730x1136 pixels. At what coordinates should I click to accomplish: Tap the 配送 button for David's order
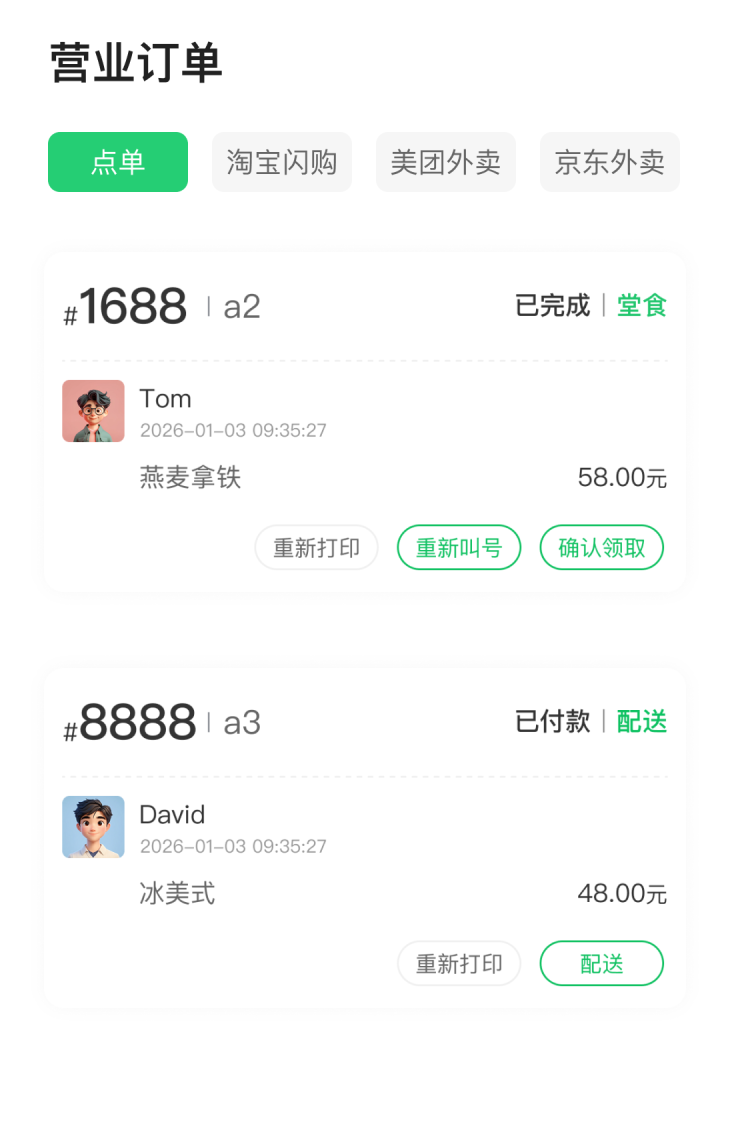pyautogui.click(x=602, y=964)
